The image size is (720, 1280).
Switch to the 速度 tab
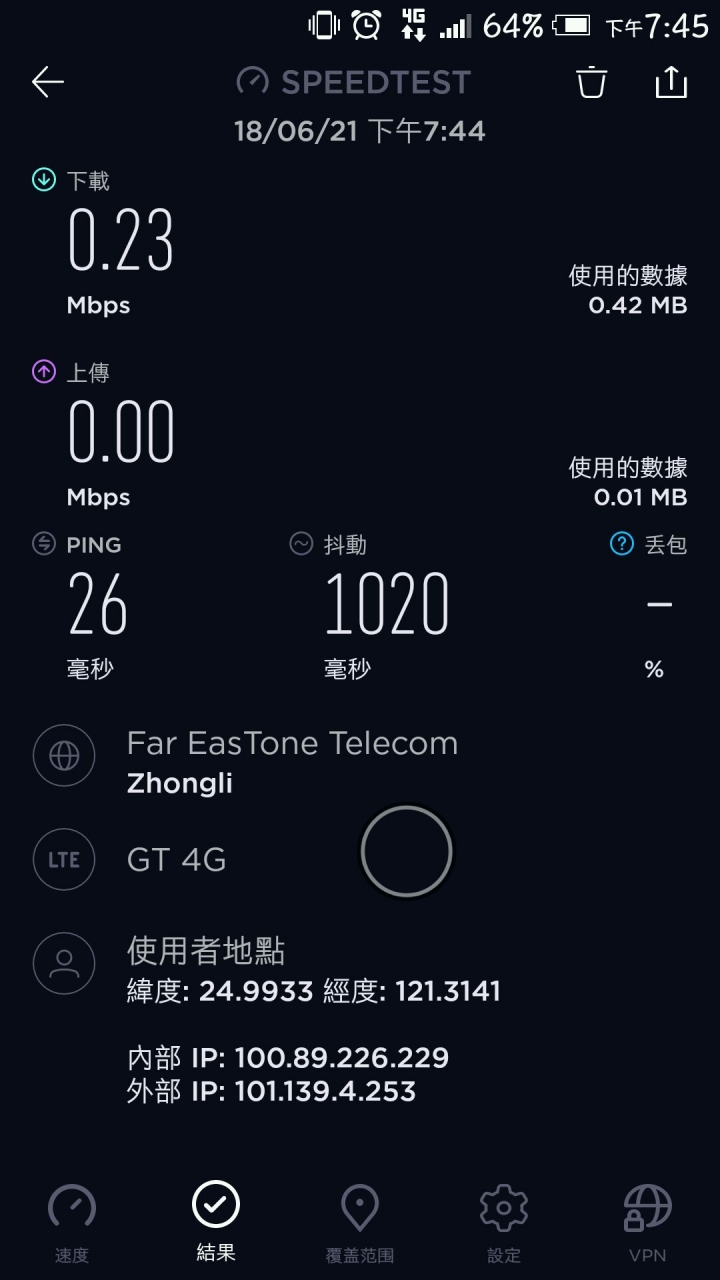pyautogui.click(x=72, y=1222)
